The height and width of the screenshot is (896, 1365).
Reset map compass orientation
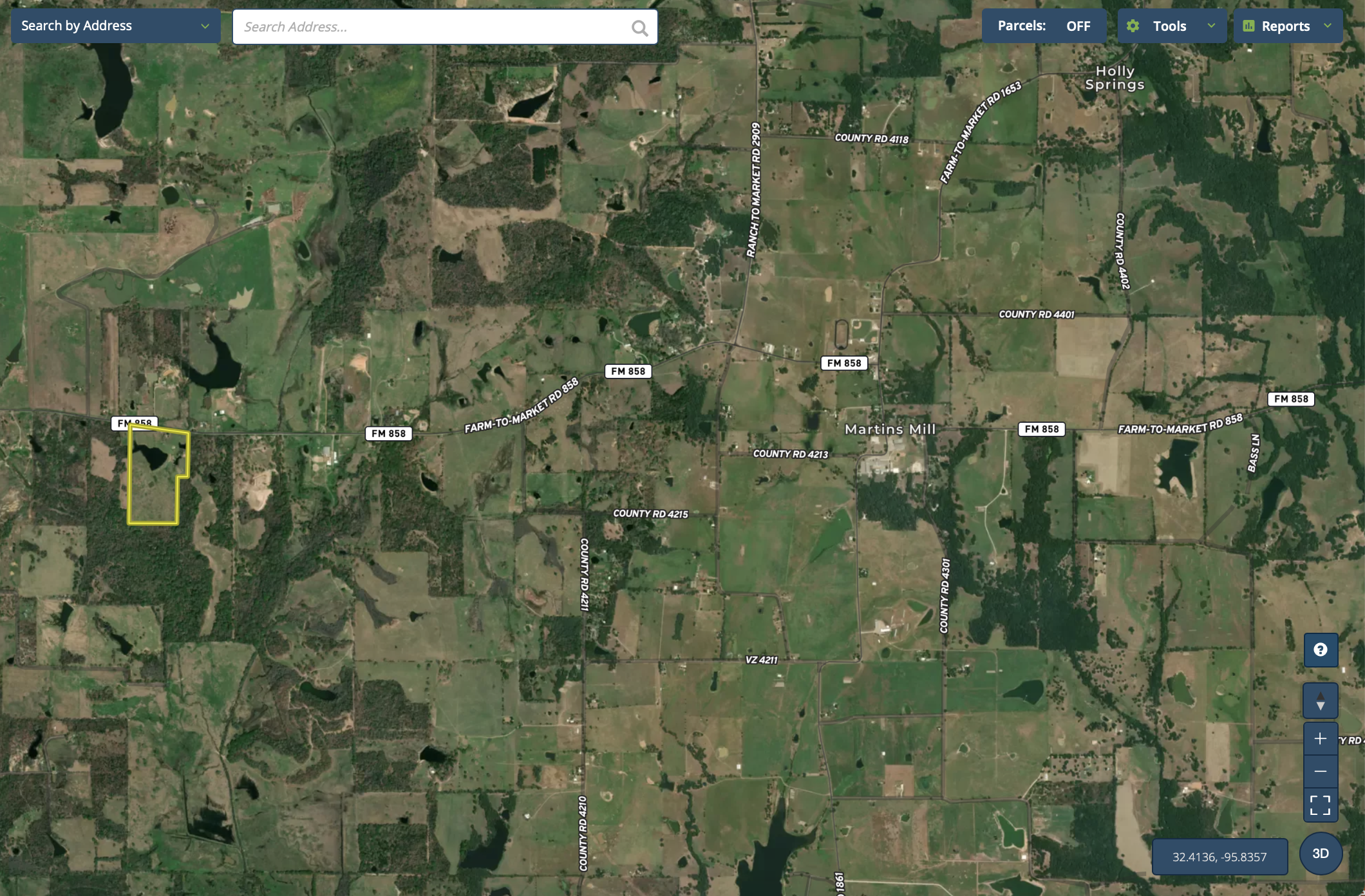tap(1321, 701)
